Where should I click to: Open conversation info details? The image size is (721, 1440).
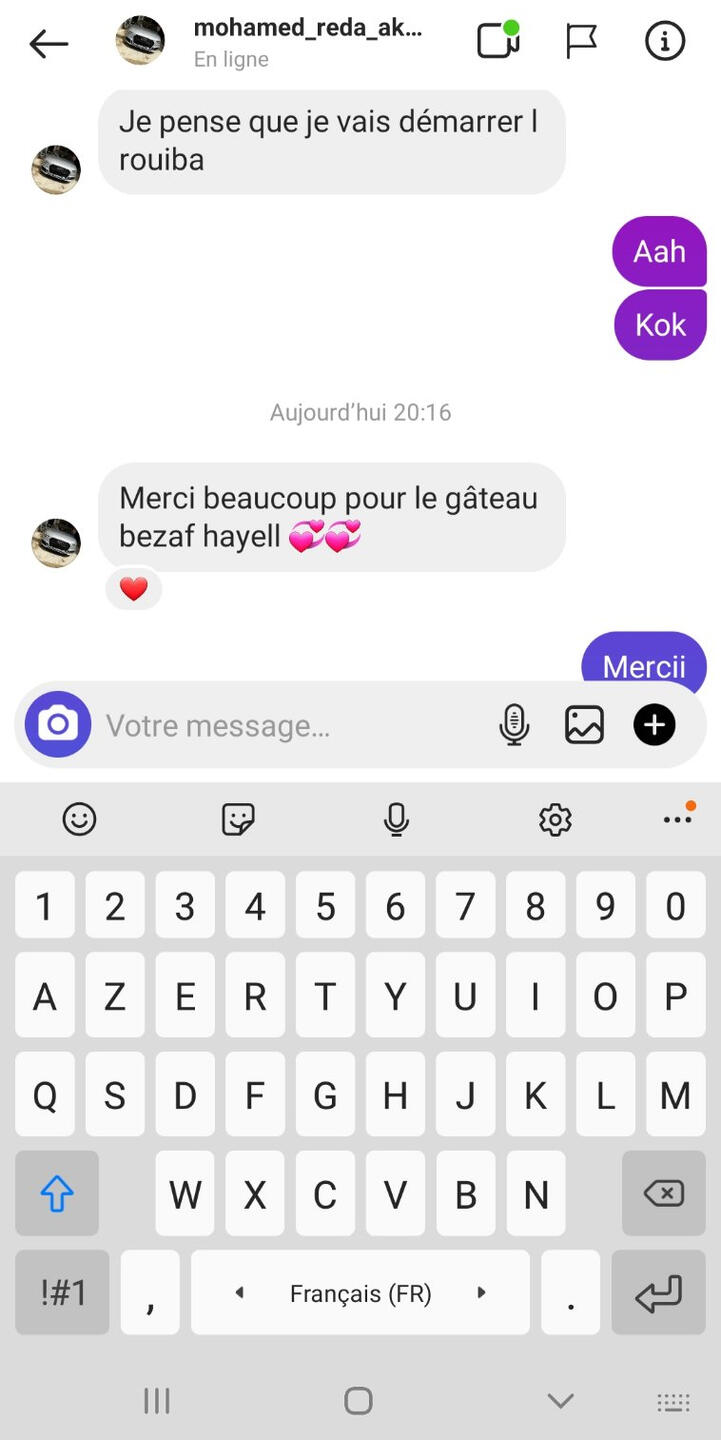pos(665,42)
